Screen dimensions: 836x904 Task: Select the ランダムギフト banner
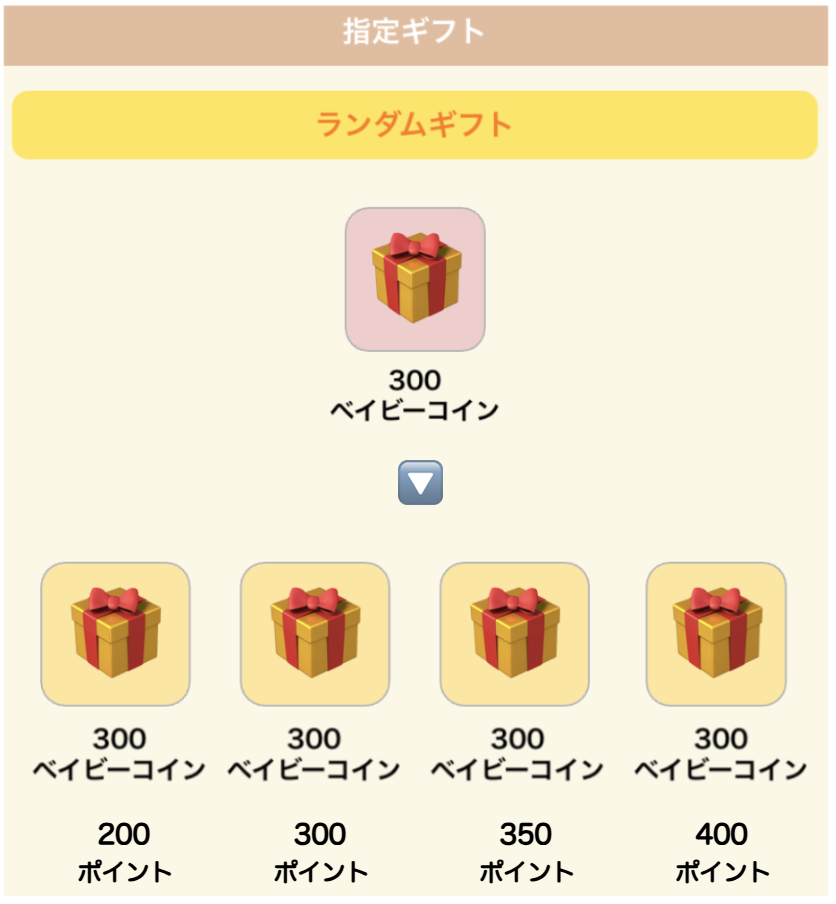pos(414,125)
